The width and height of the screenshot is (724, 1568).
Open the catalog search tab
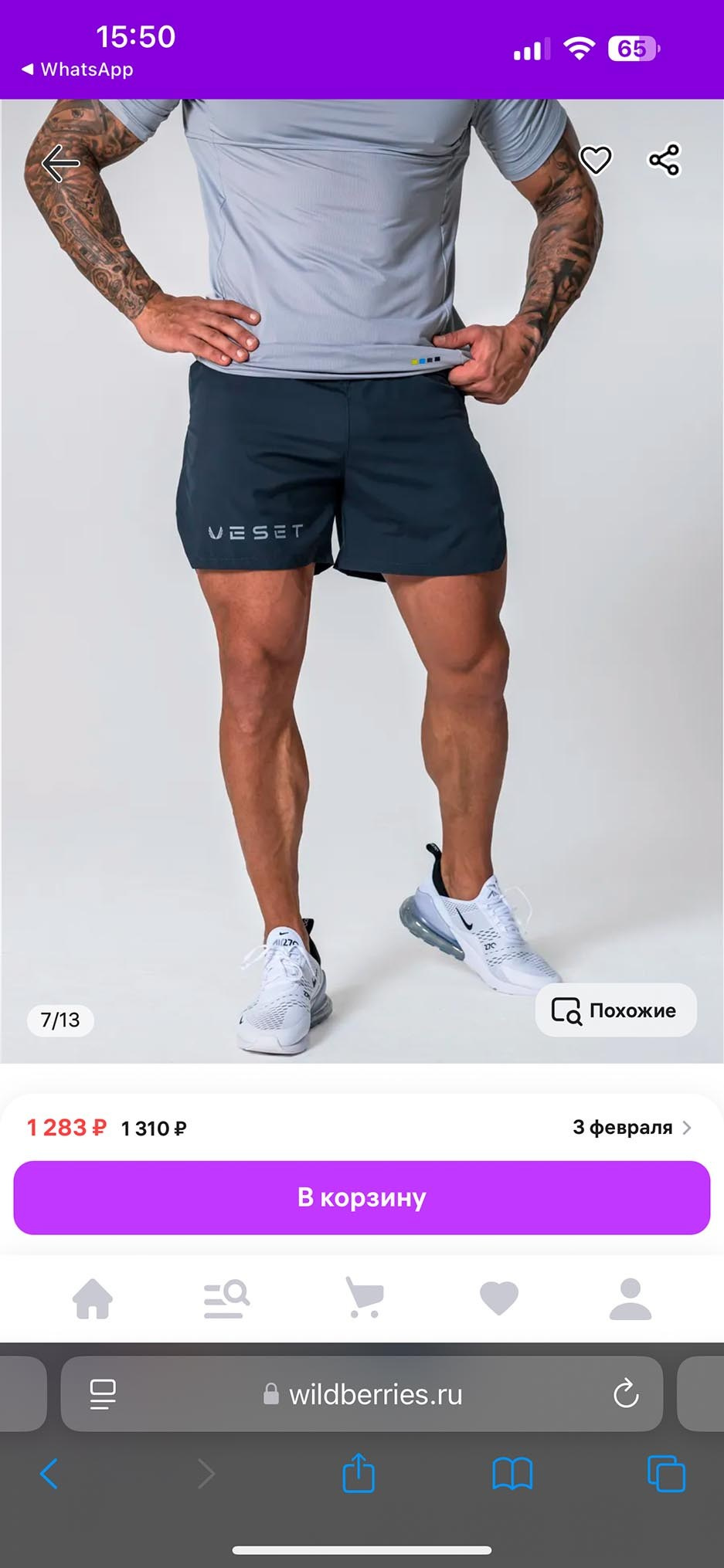[x=226, y=1298]
